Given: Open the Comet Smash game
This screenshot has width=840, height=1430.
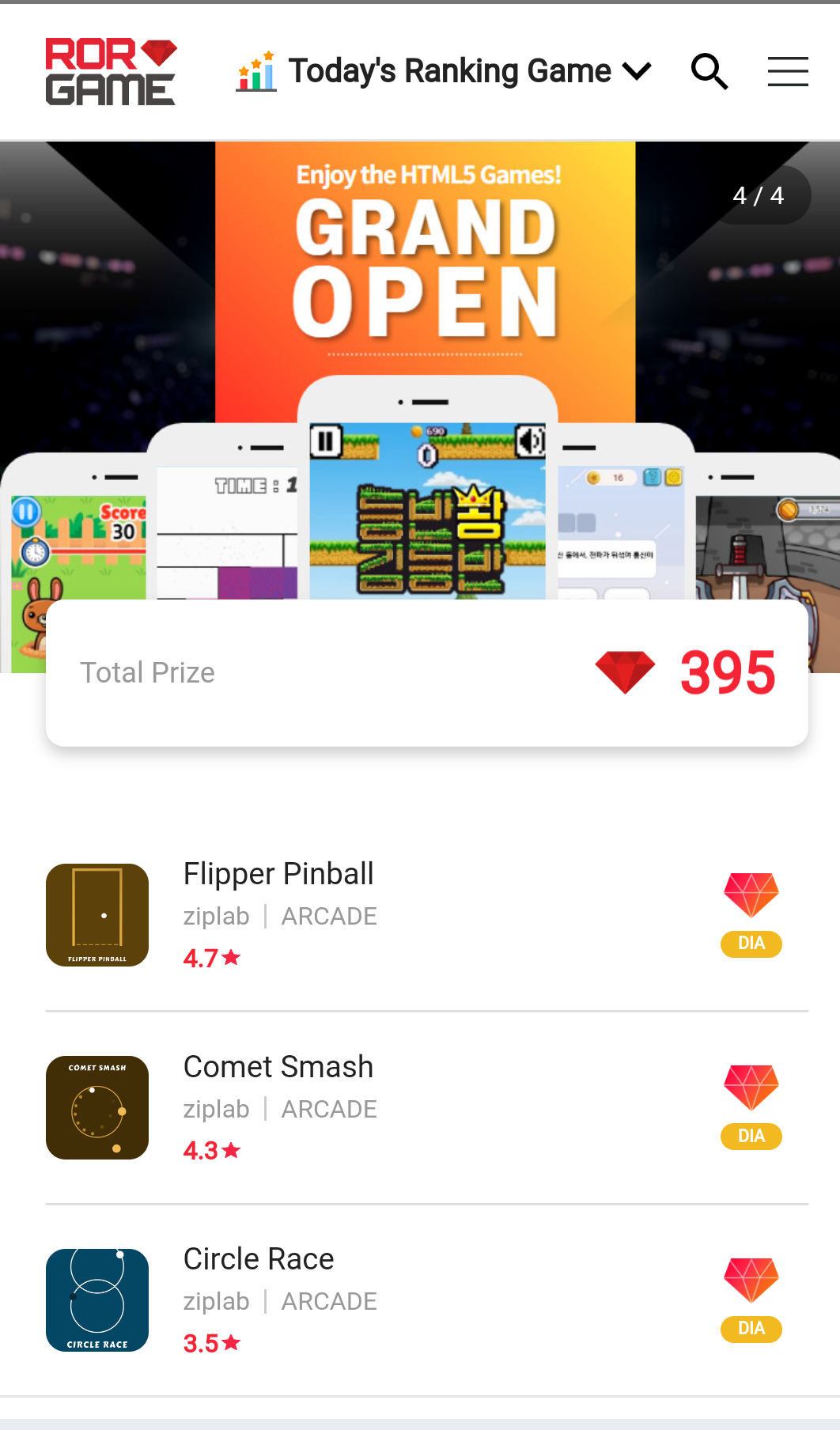Looking at the screenshot, I should click(427, 1107).
